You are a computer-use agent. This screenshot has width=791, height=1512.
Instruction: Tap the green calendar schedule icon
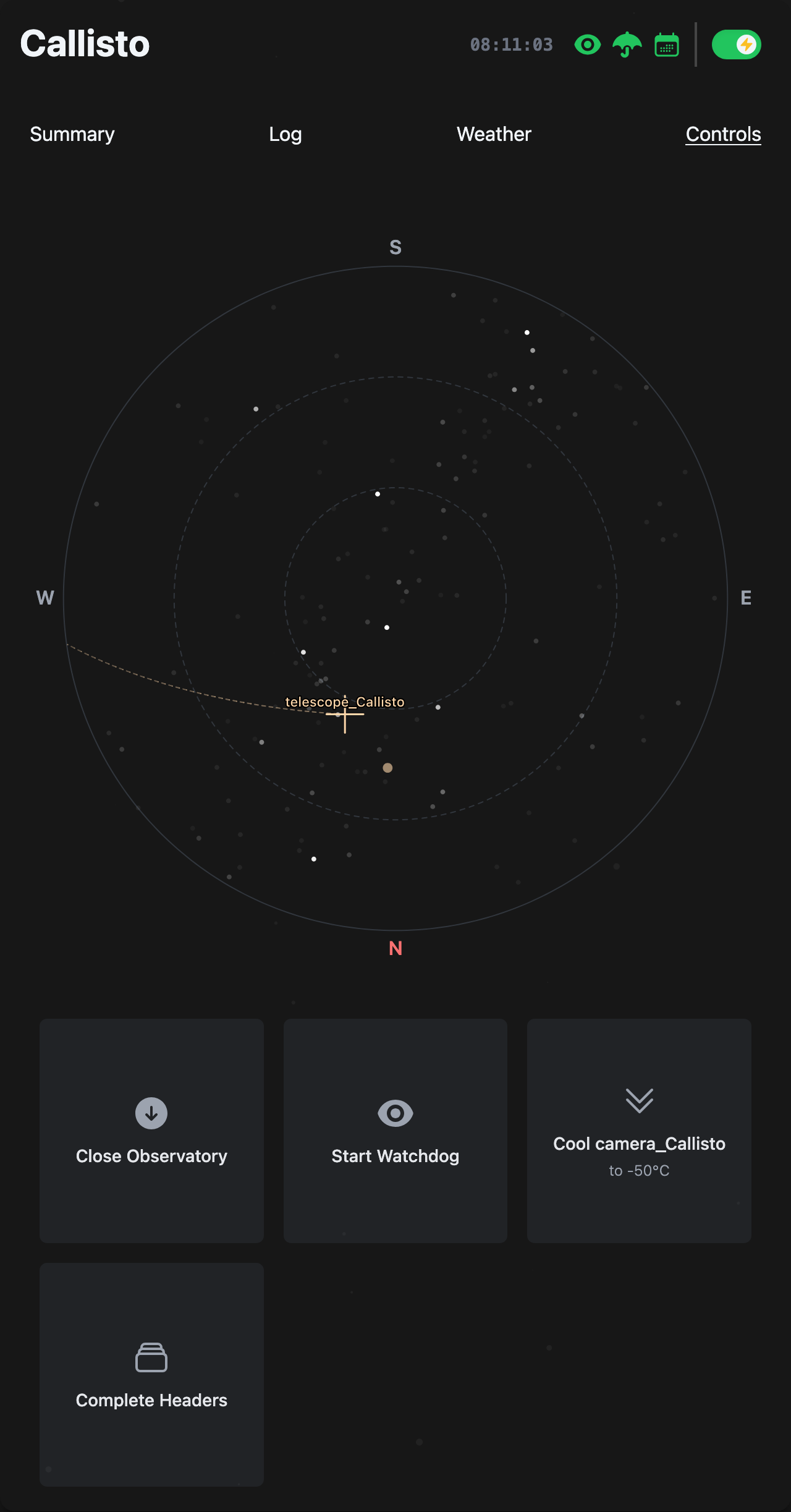[667, 45]
